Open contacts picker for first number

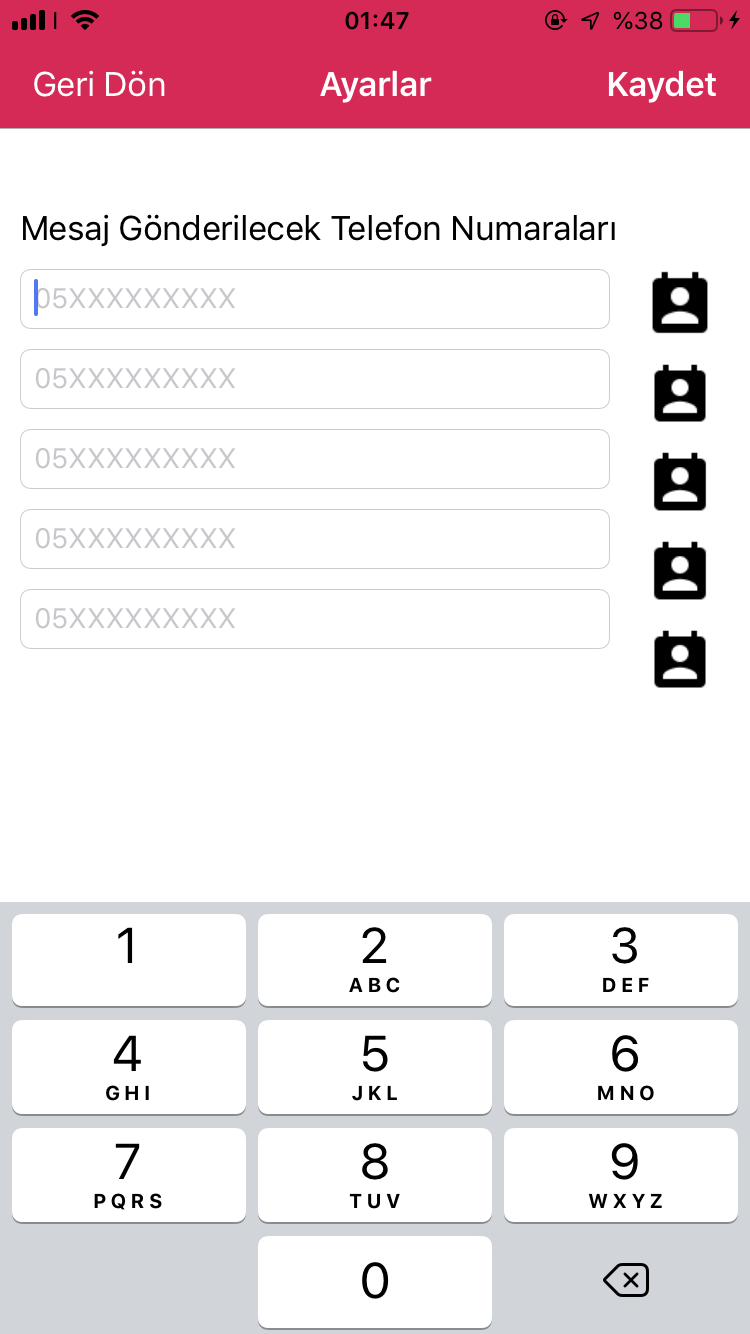coord(680,303)
